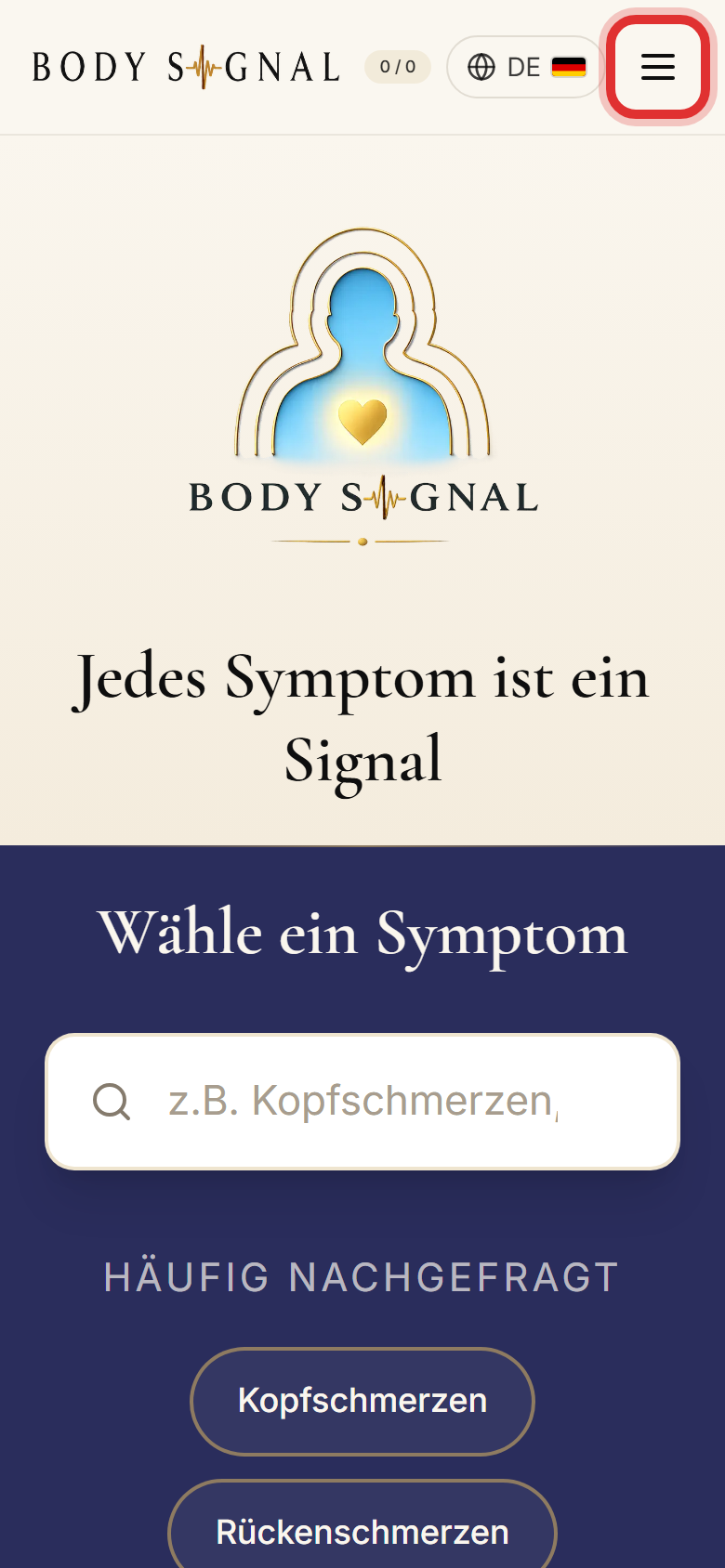The height and width of the screenshot is (1568, 725).
Task: Focus the symptom search field
Action: pos(362,1102)
